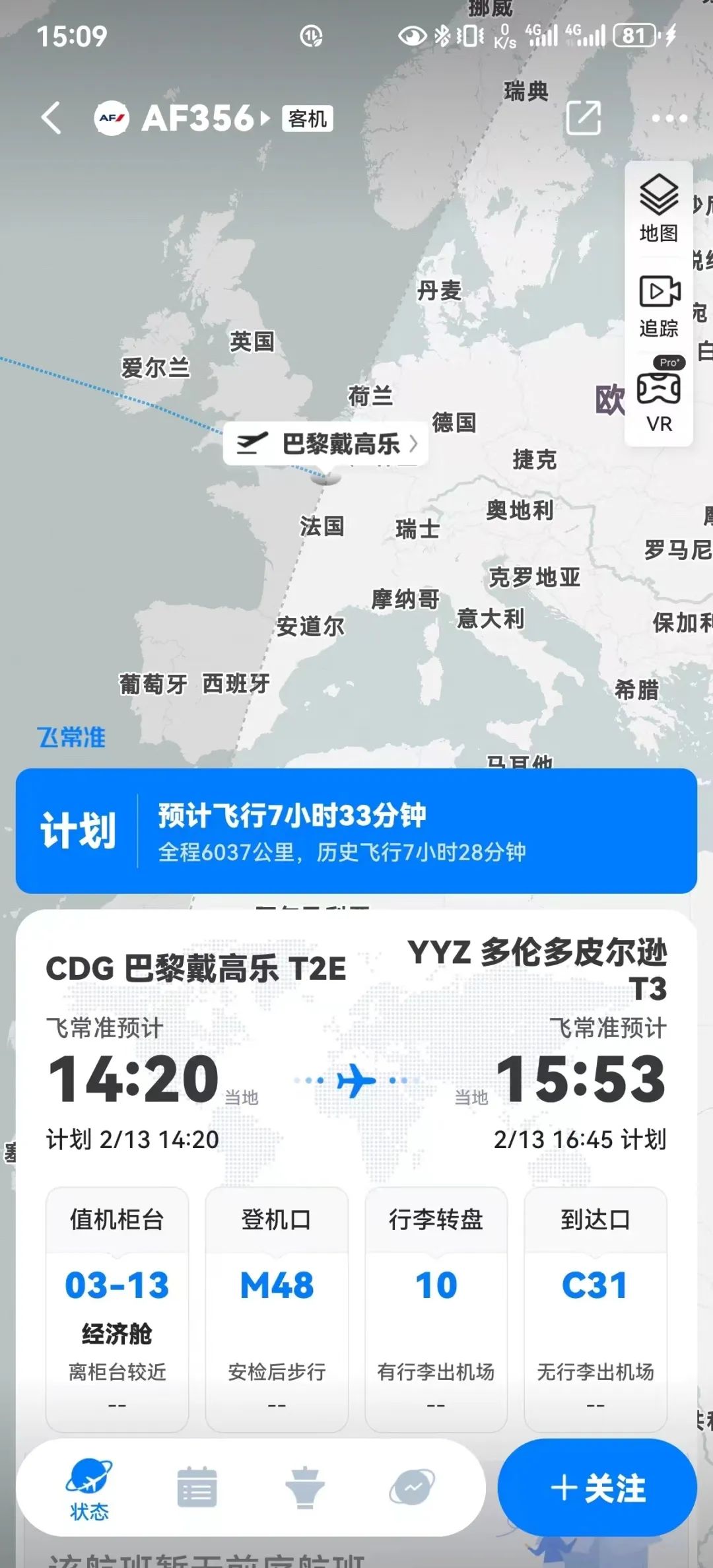Open the 地图 map layers option
The width and height of the screenshot is (713, 1568).
click(658, 209)
